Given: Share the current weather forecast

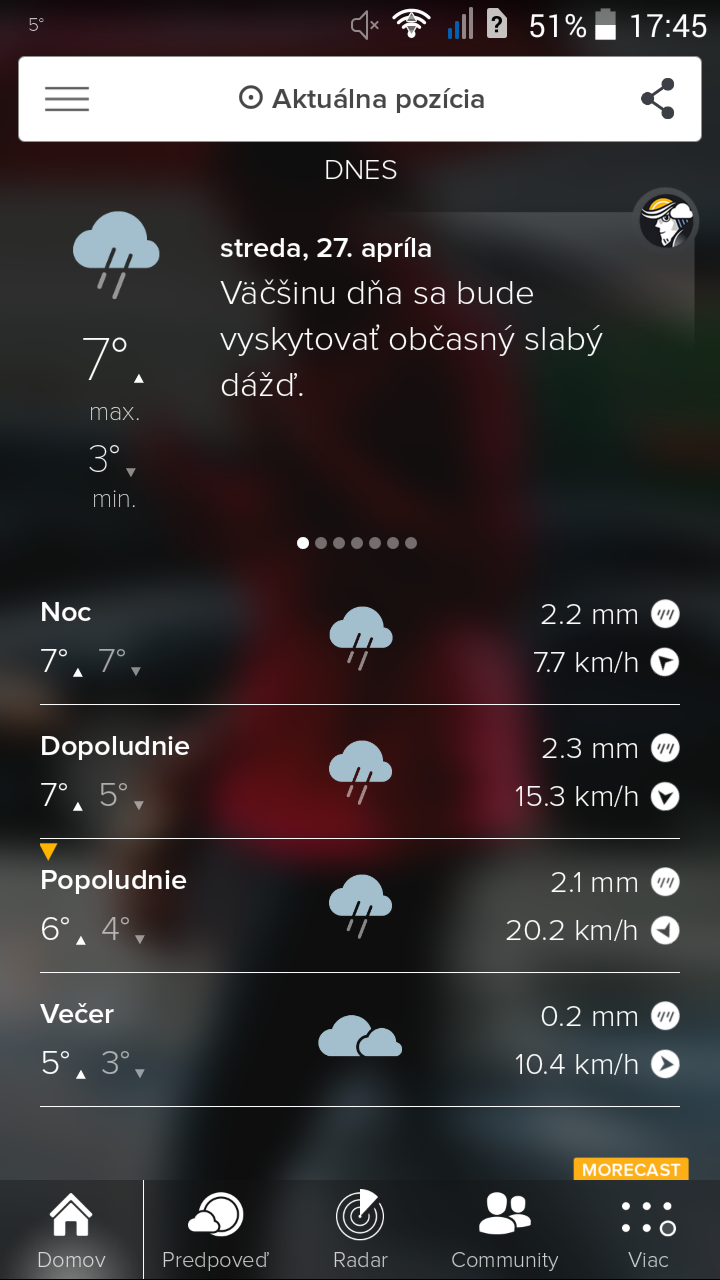Looking at the screenshot, I should [x=657, y=99].
